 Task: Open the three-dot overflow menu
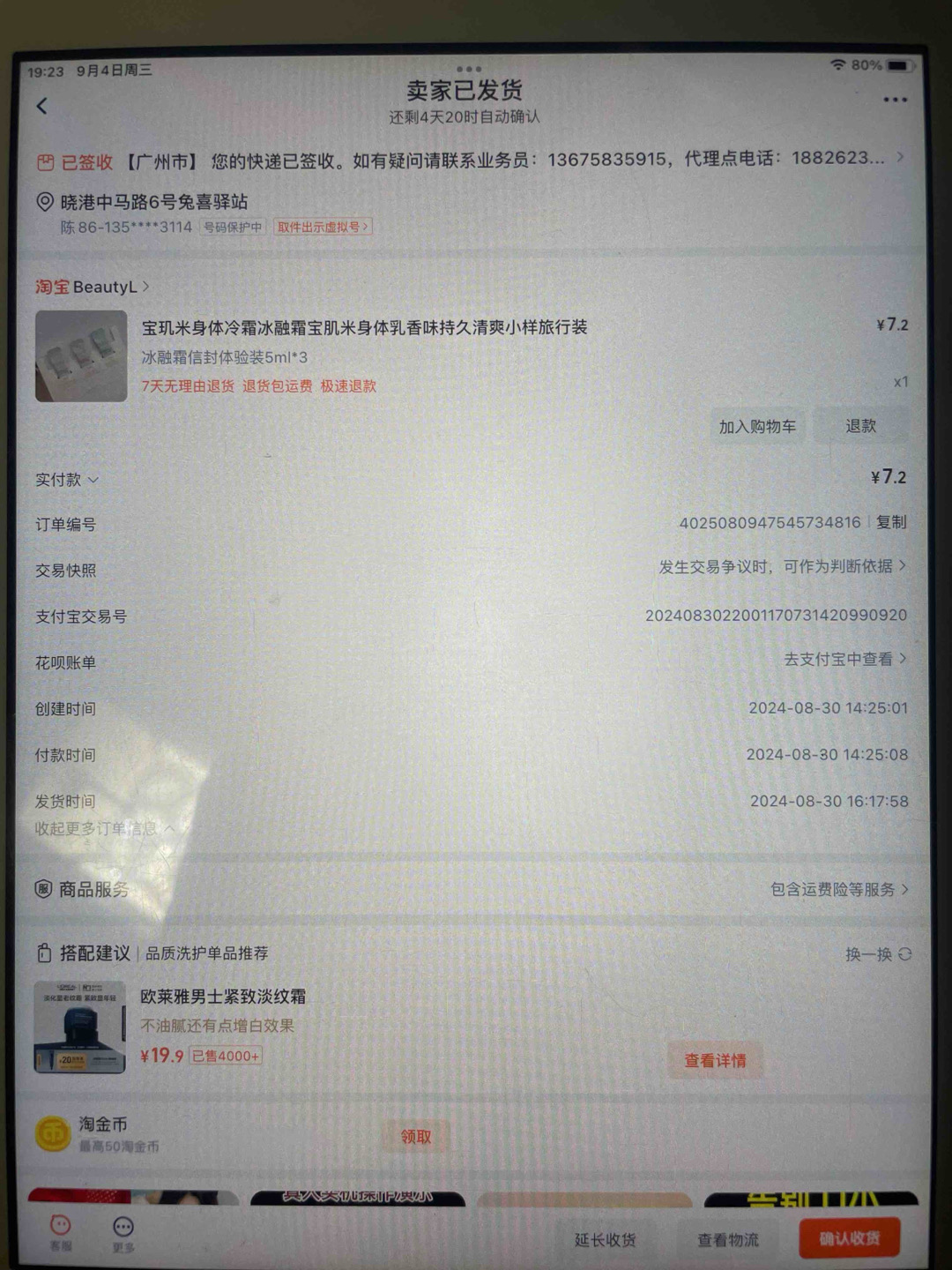(895, 100)
